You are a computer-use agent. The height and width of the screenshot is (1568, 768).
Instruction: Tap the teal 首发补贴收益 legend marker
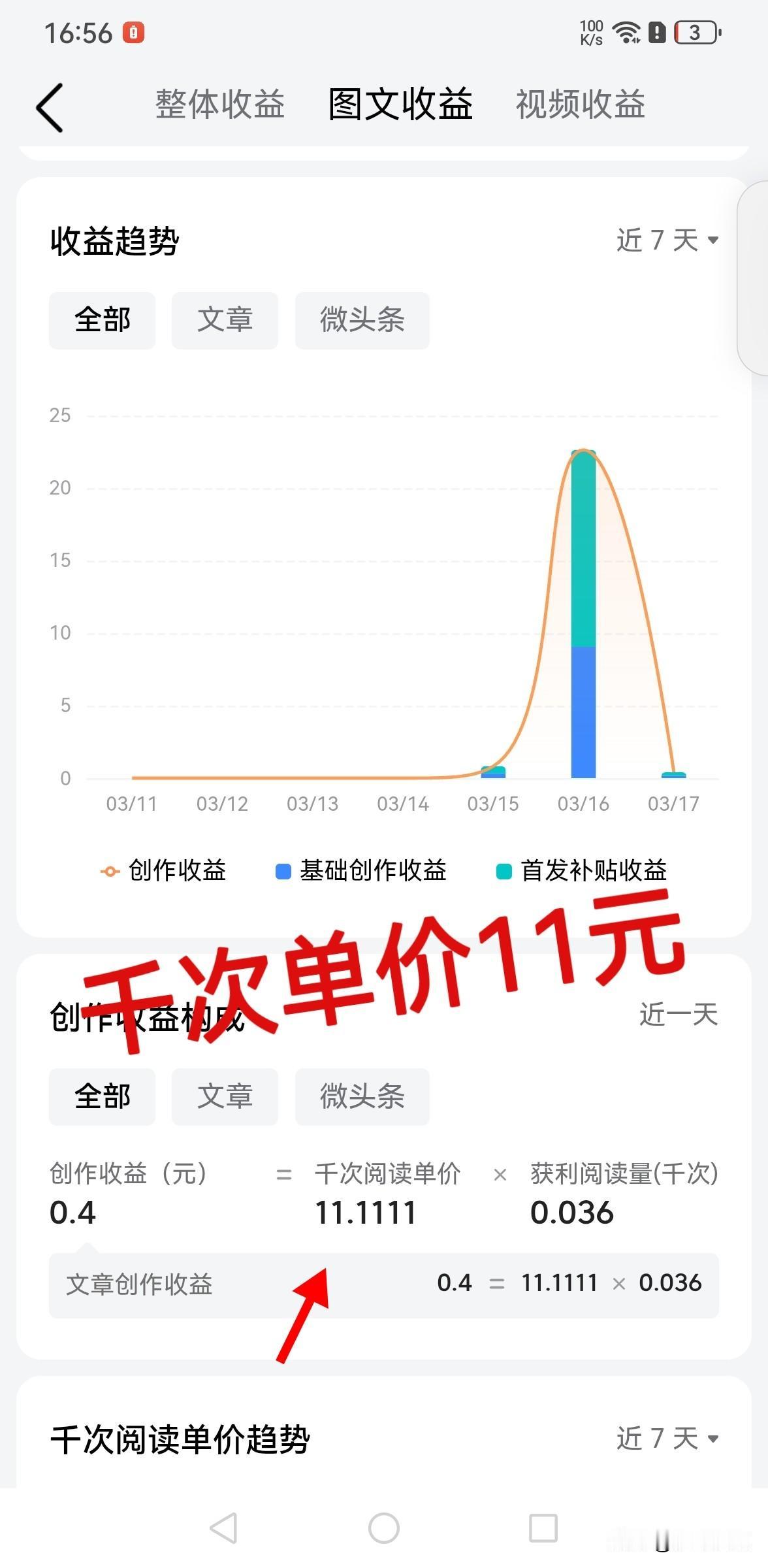(503, 870)
